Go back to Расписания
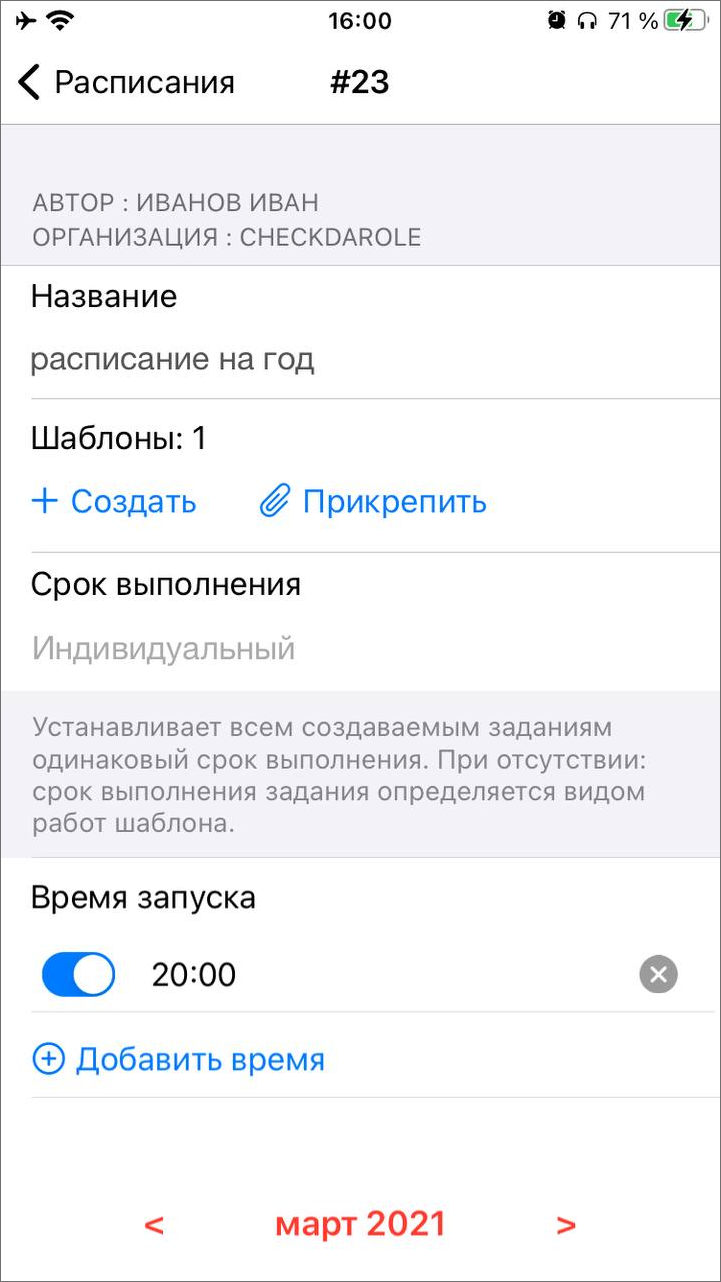Screen dimensions: 721x1282 [x=125, y=82]
